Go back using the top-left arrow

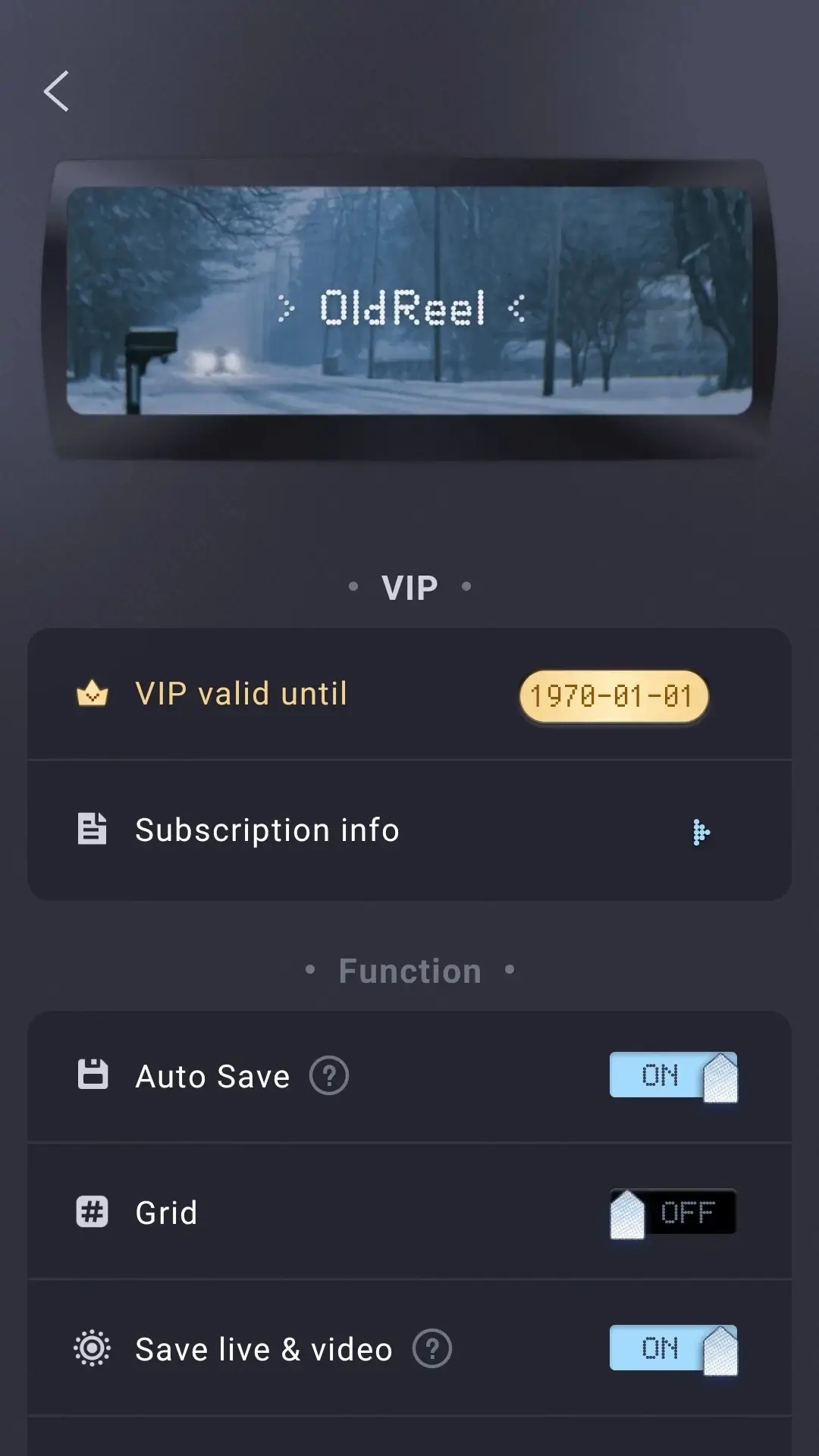[x=56, y=91]
